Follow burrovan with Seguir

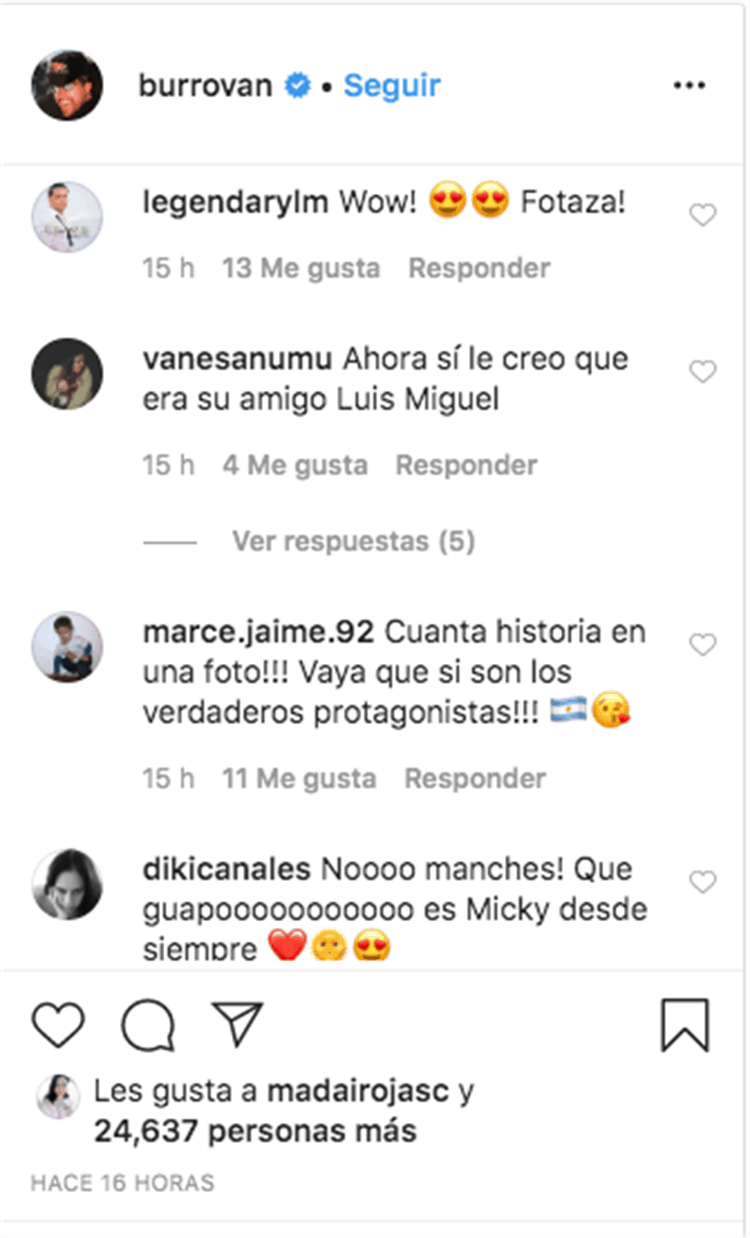pyautogui.click(x=392, y=86)
